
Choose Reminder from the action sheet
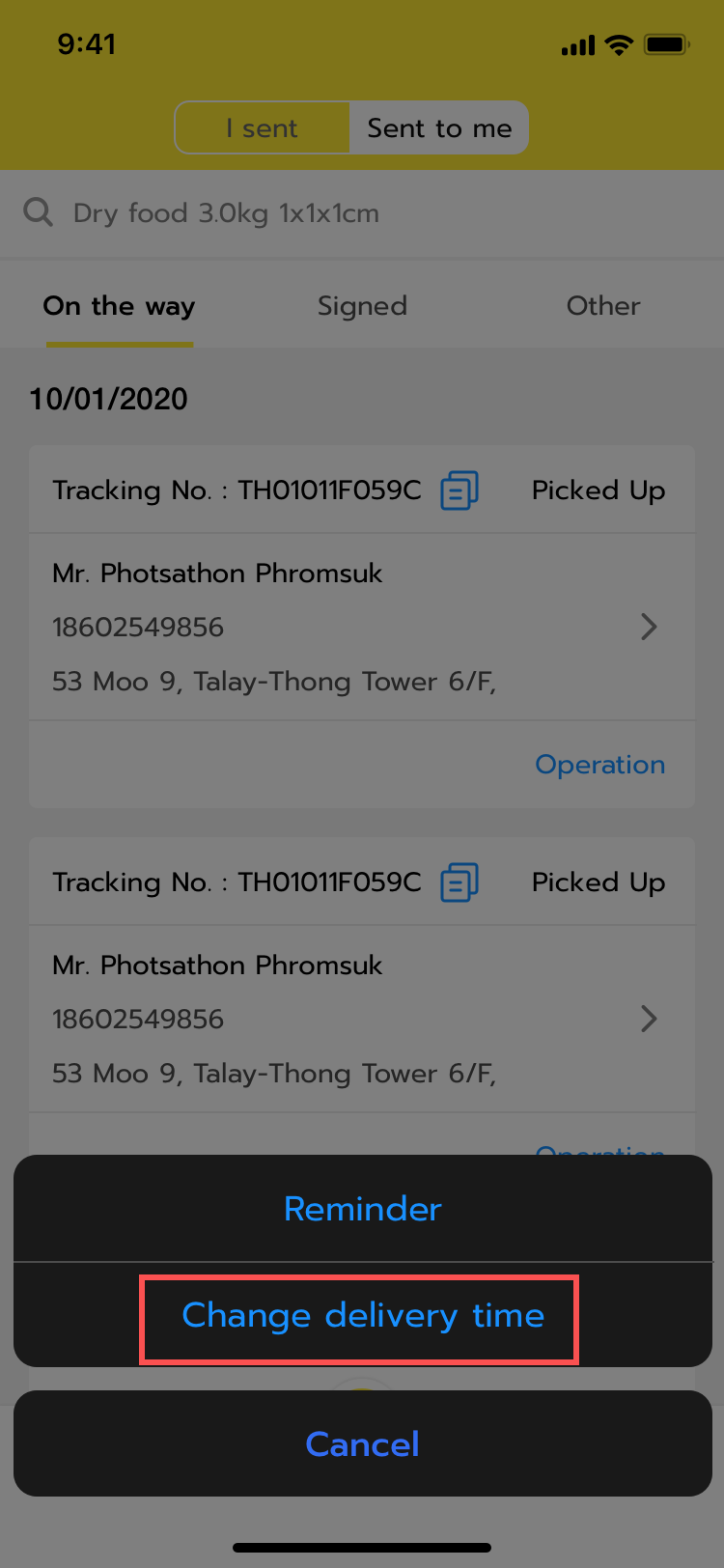point(362,1209)
